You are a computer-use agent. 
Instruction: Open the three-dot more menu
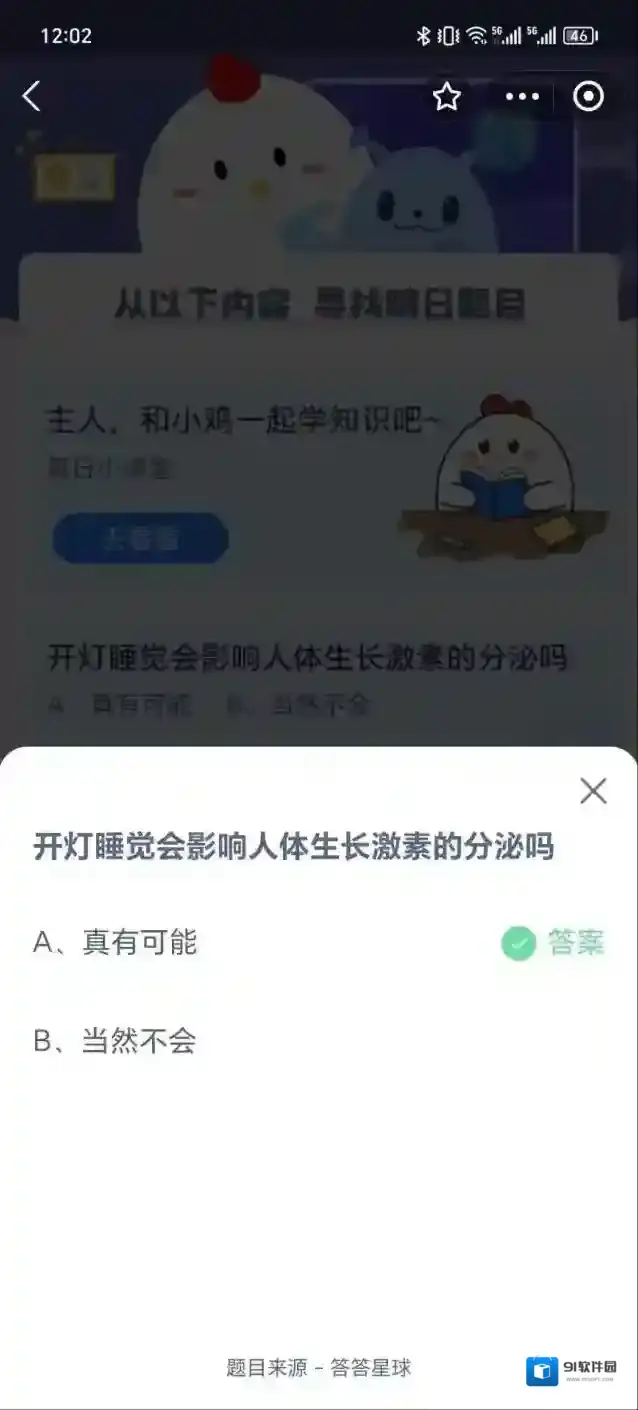tap(522, 96)
